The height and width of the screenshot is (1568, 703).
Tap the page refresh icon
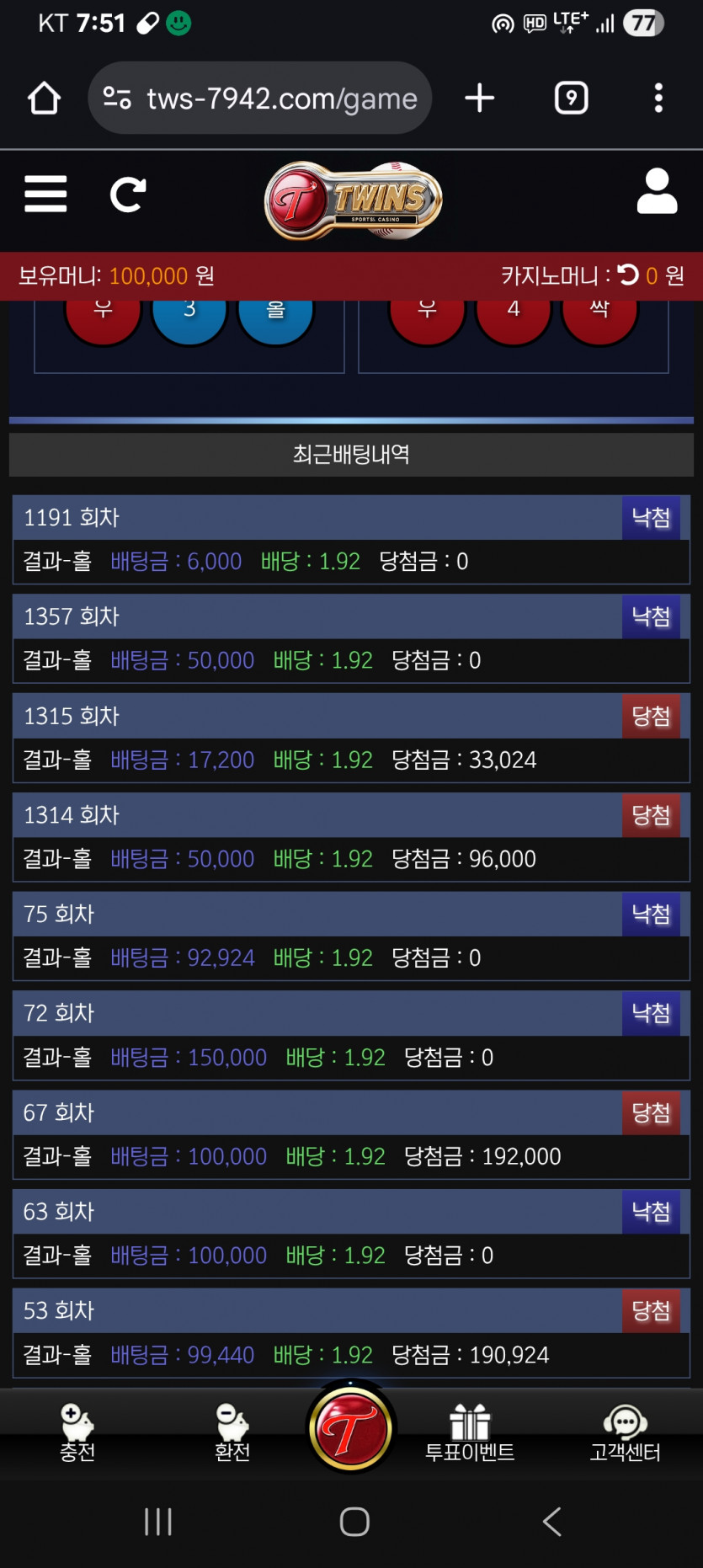pyautogui.click(x=128, y=195)
